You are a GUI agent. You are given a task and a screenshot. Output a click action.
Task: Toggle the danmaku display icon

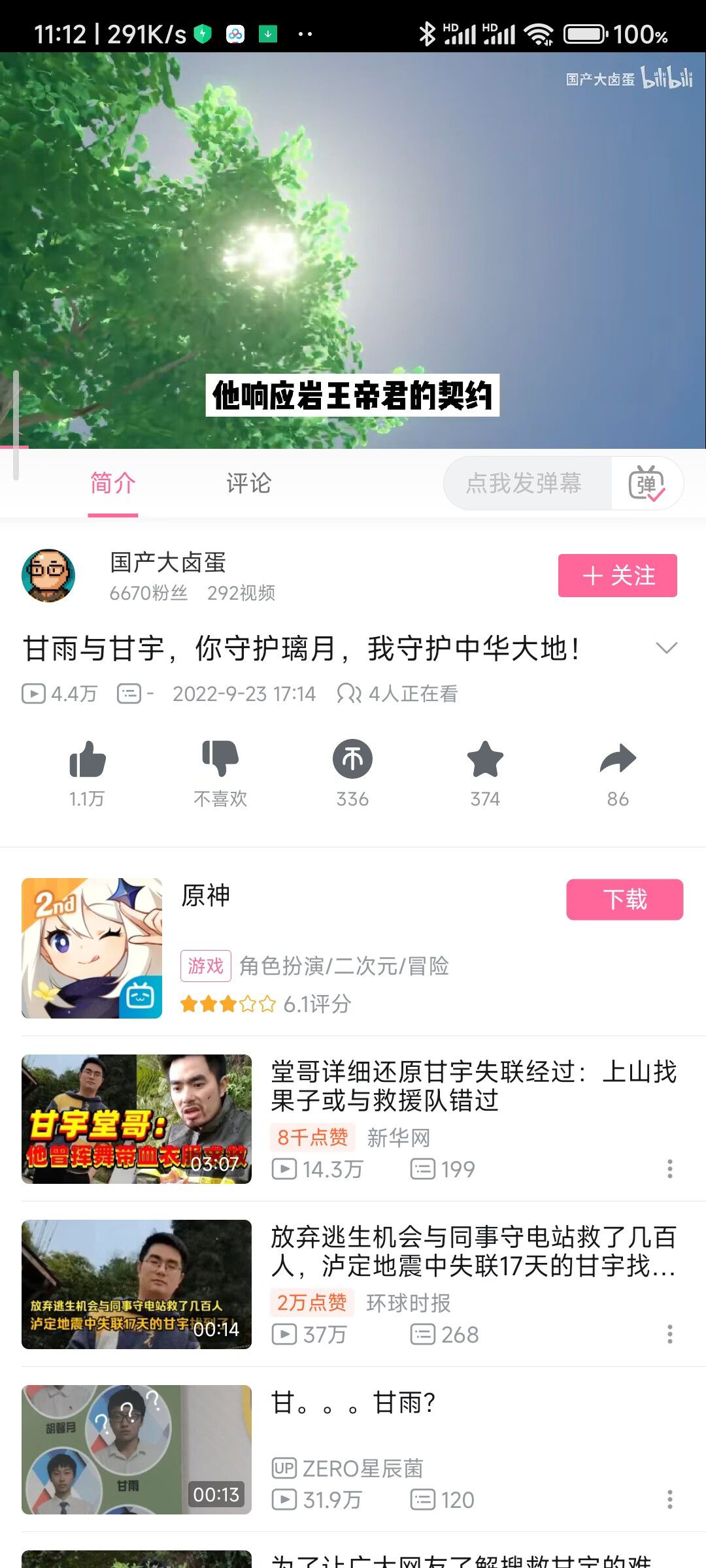click(647, 484)
